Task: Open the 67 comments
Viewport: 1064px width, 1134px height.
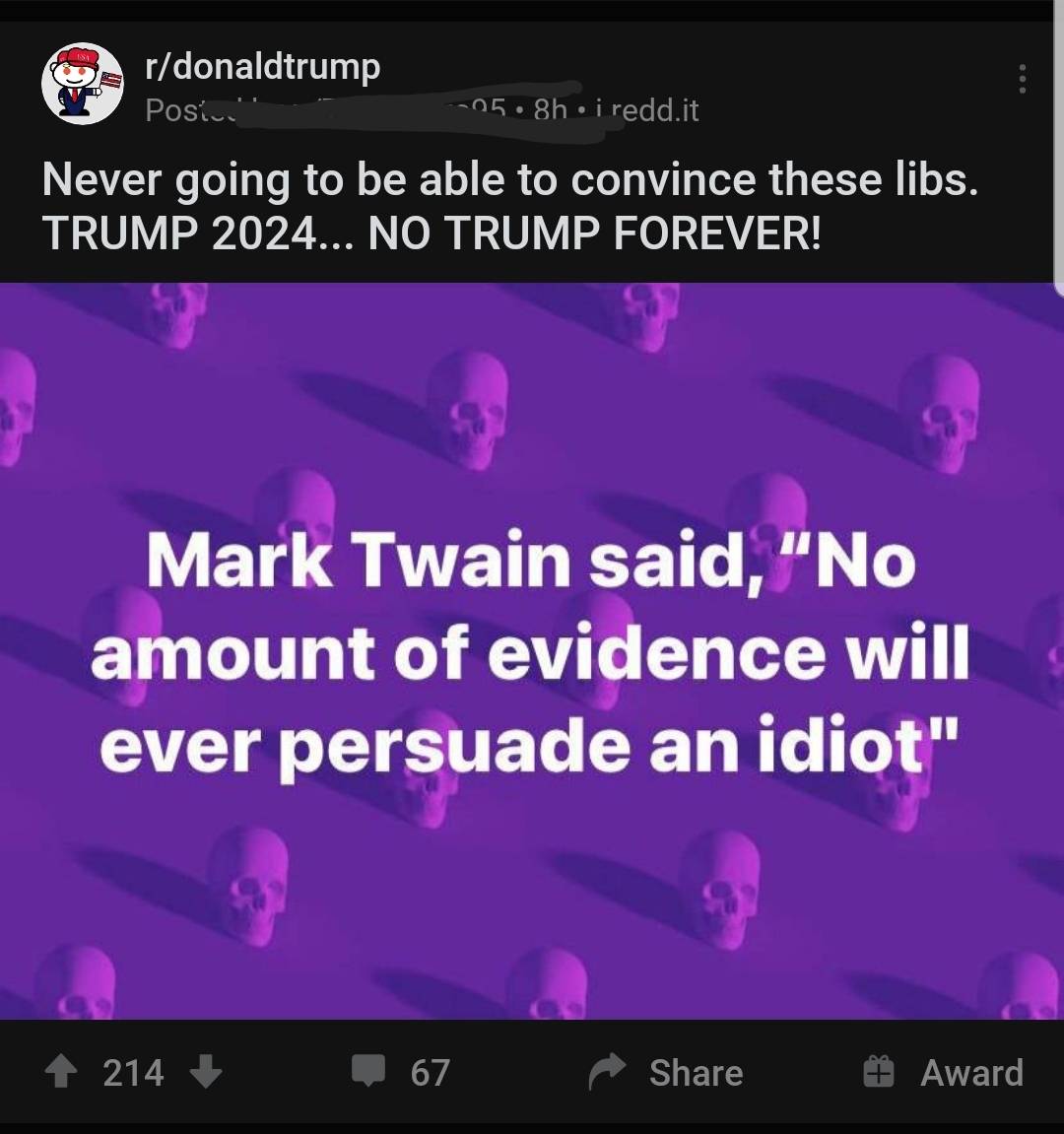Action: (x=401, y=1072)
